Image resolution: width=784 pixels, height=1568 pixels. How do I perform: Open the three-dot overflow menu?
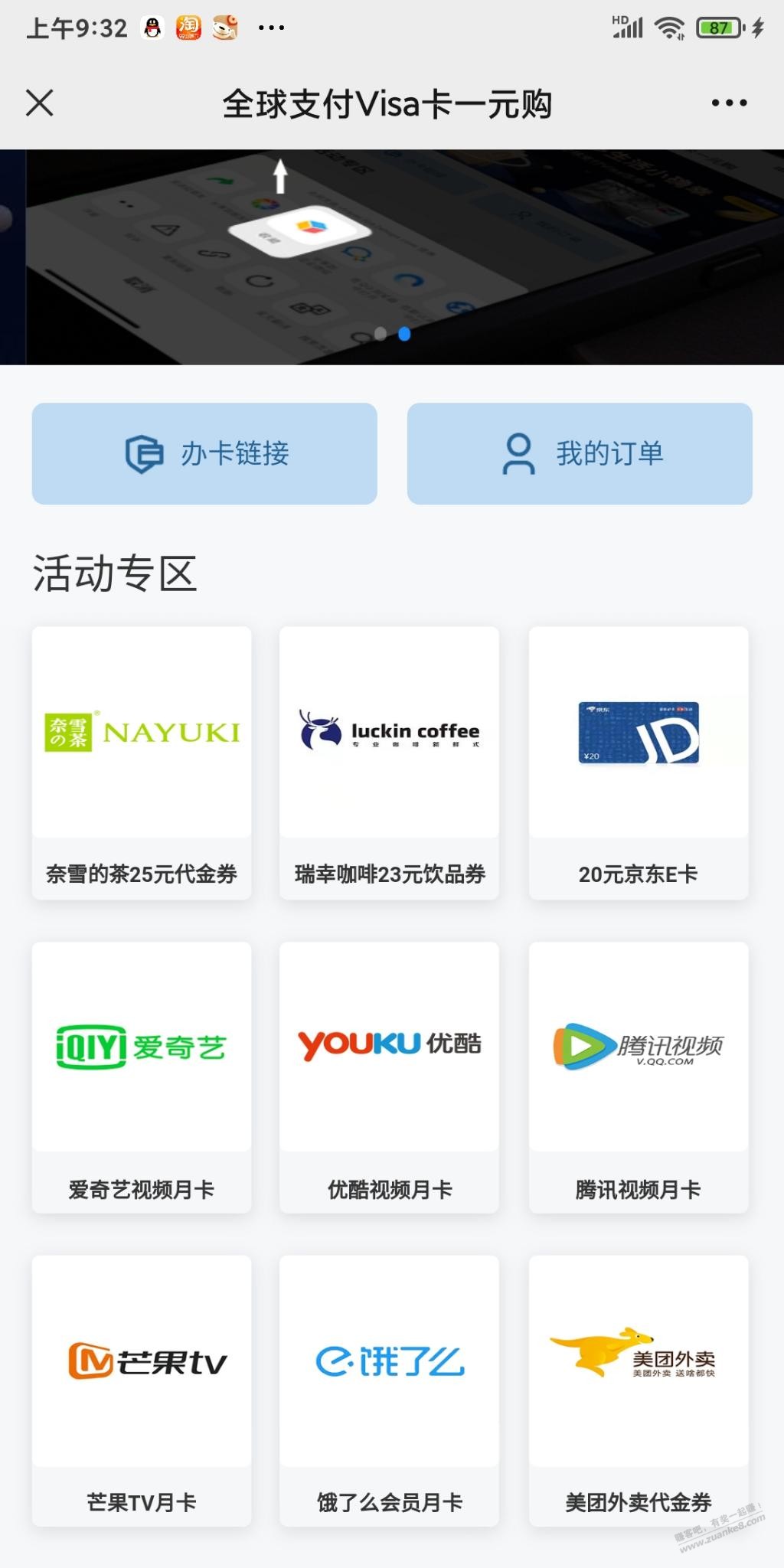[728, 103]
